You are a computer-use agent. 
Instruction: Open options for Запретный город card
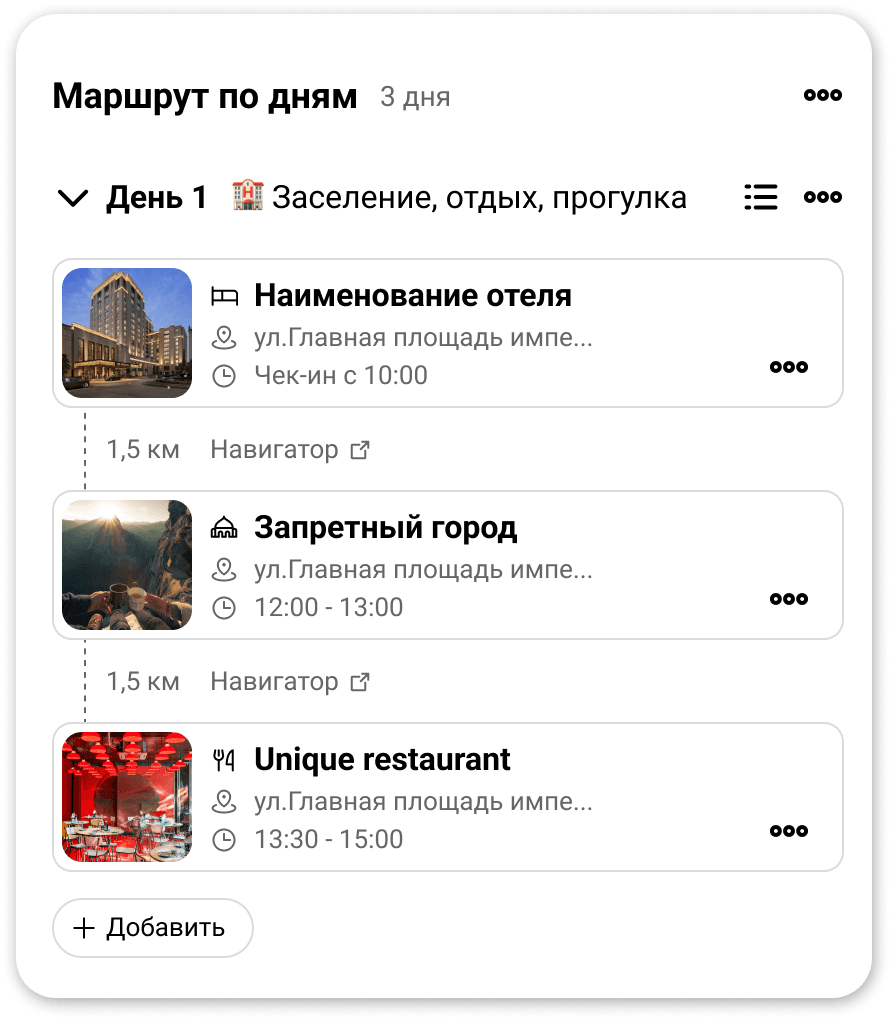tap(789, 598)
